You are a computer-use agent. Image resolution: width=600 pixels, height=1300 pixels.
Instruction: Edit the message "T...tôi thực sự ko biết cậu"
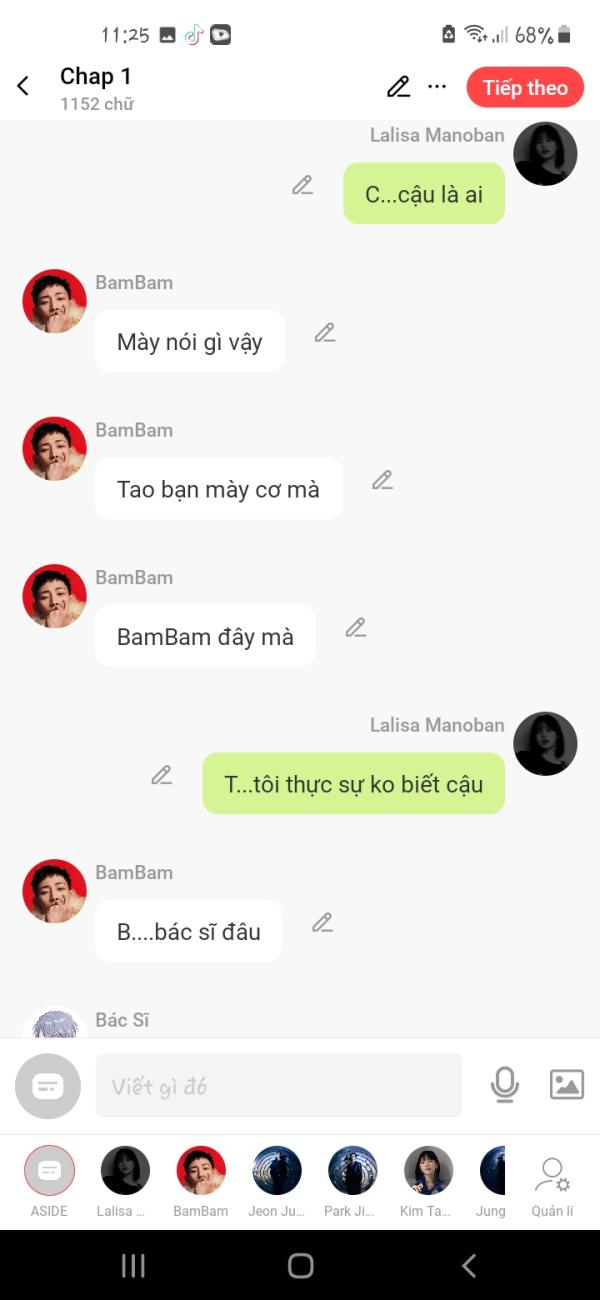click(162, 775)
